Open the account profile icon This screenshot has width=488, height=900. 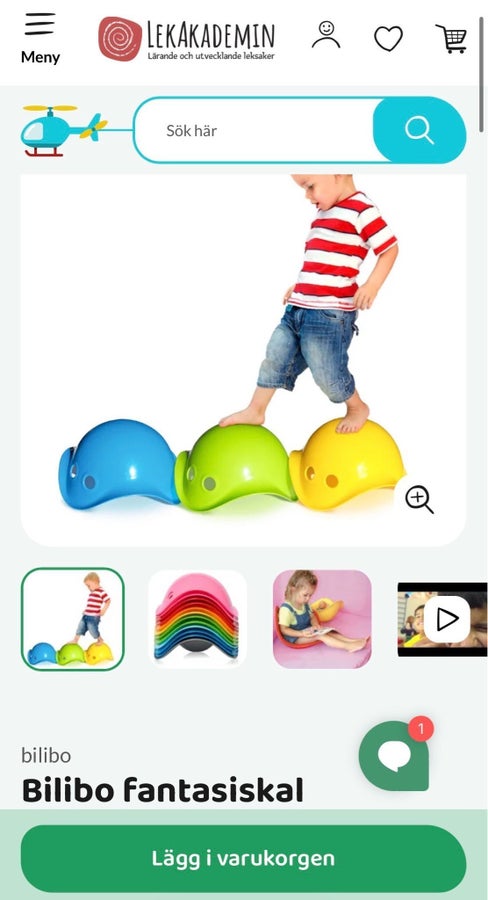tap(326, 35)
